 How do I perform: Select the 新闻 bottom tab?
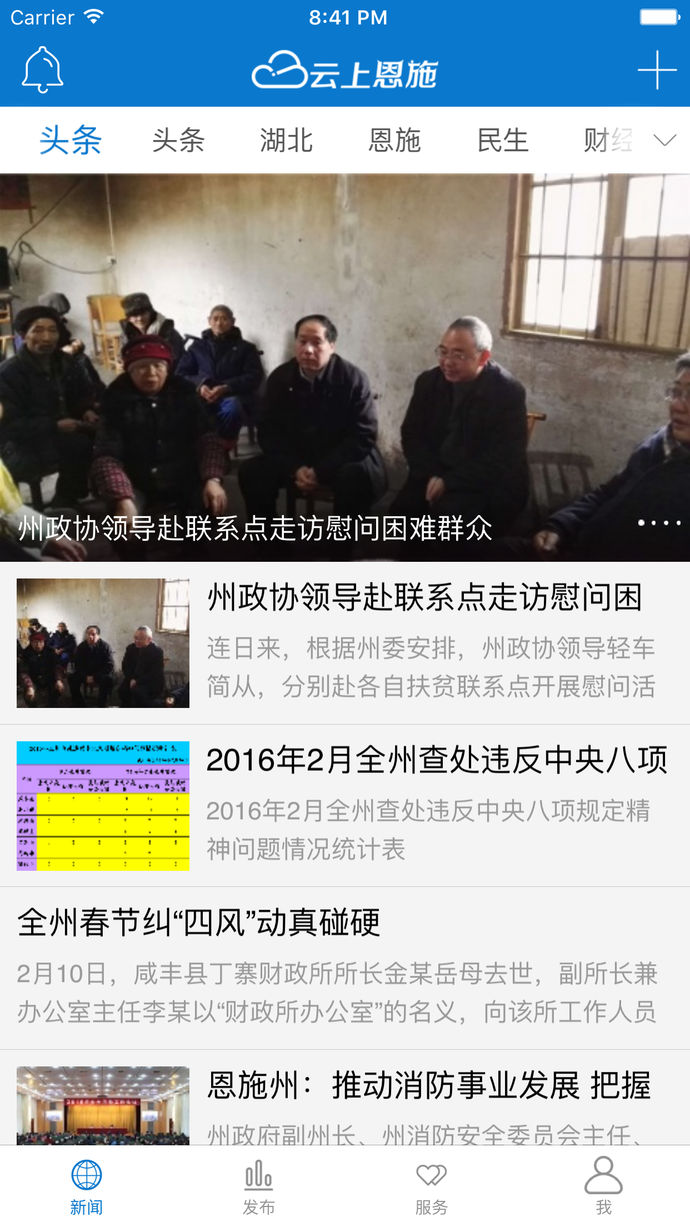click(86, 1187)
